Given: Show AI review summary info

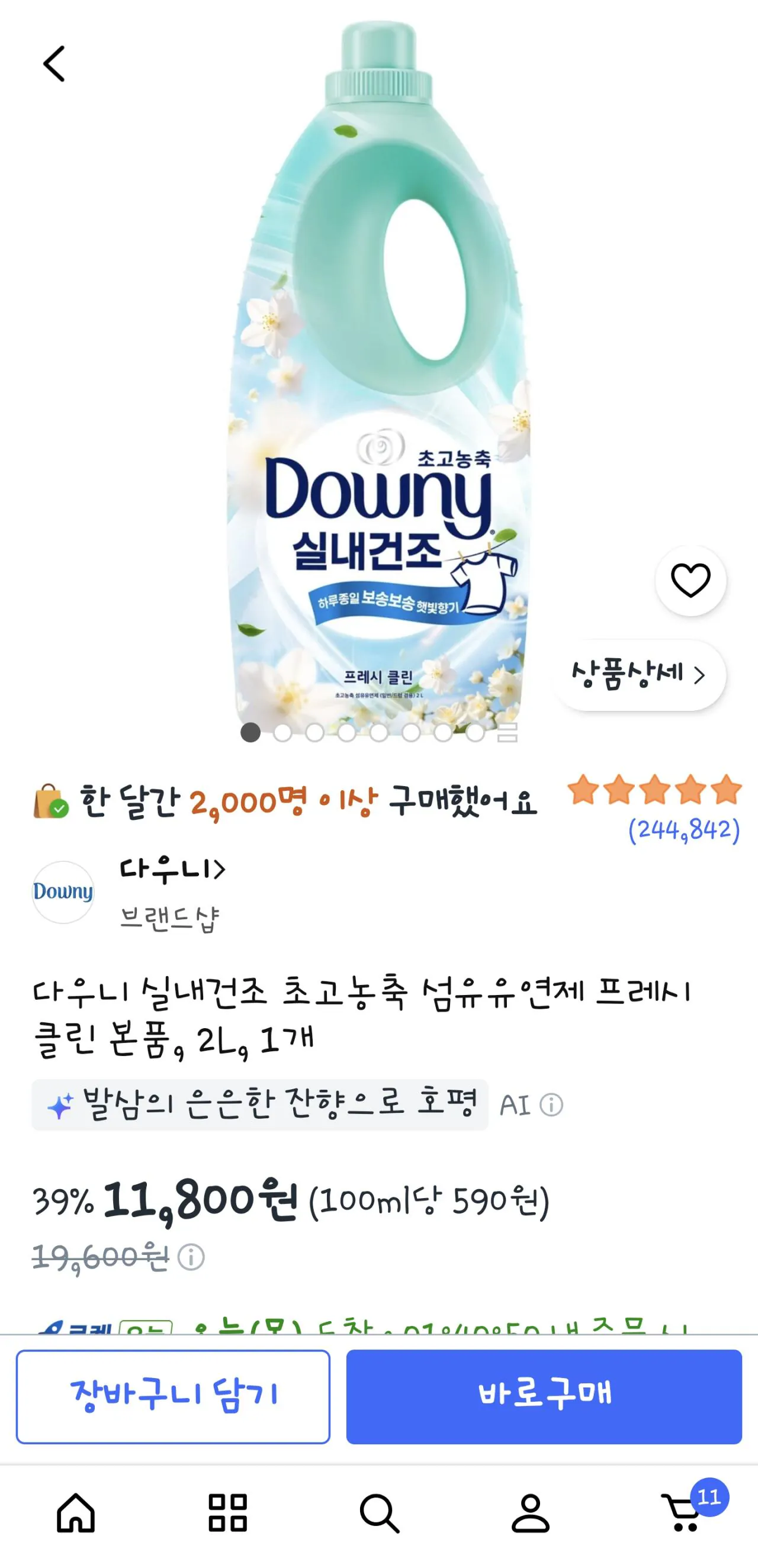Looking at the screenshot, I should point(551,1105).
